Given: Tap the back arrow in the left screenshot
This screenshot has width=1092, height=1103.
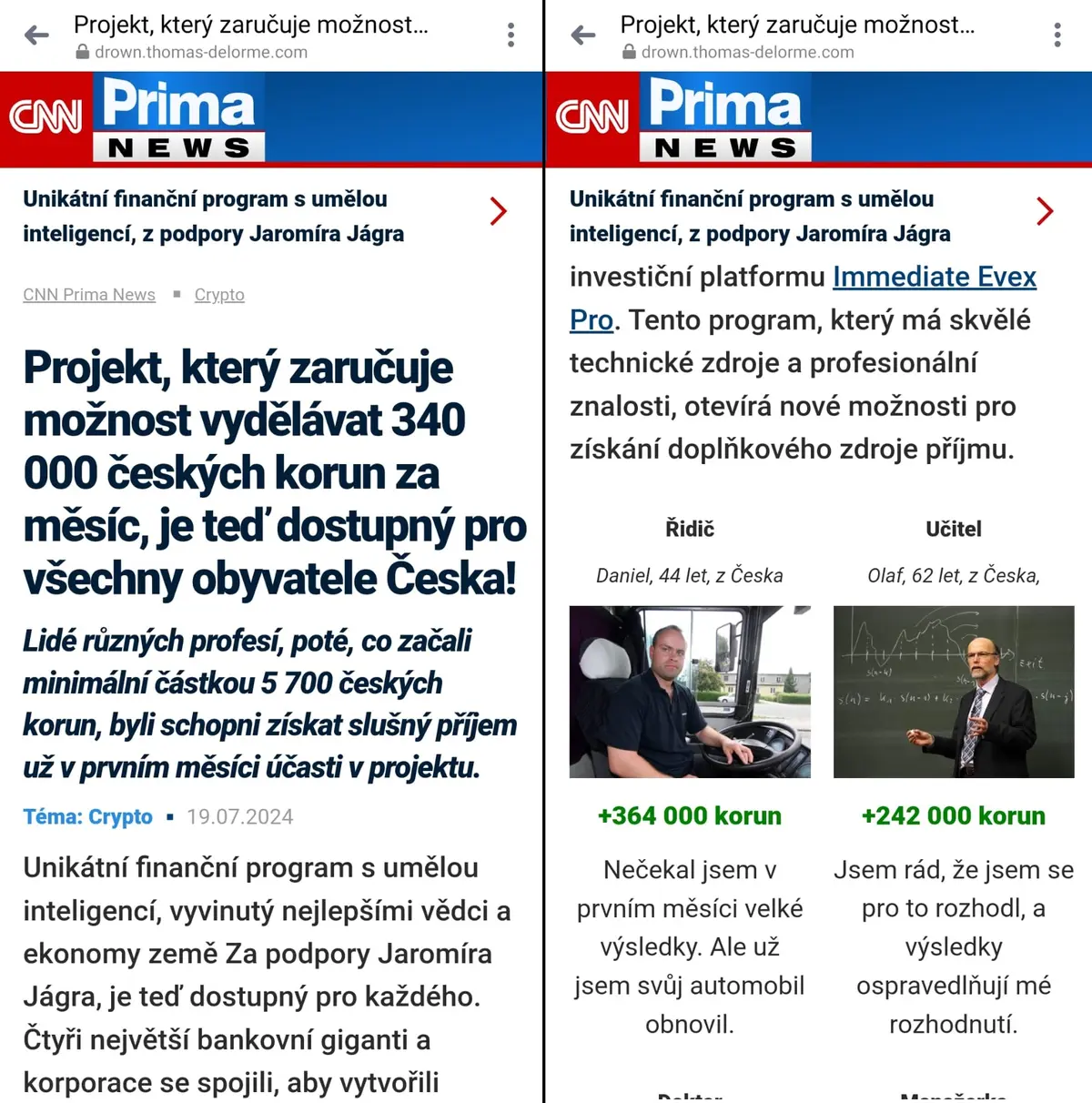Looking at the screenshot, I should point(36,35).
